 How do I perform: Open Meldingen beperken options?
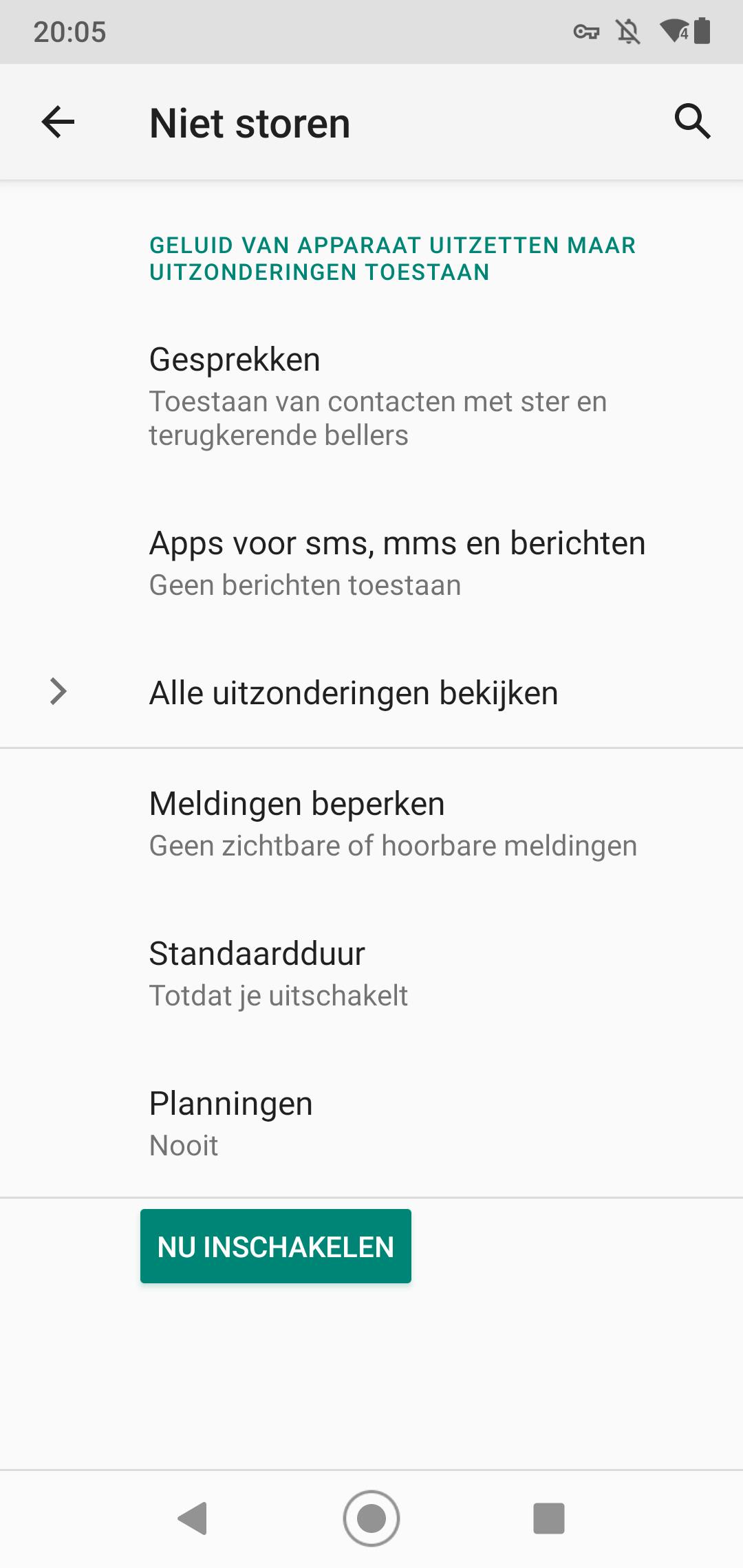click(371, 823)
